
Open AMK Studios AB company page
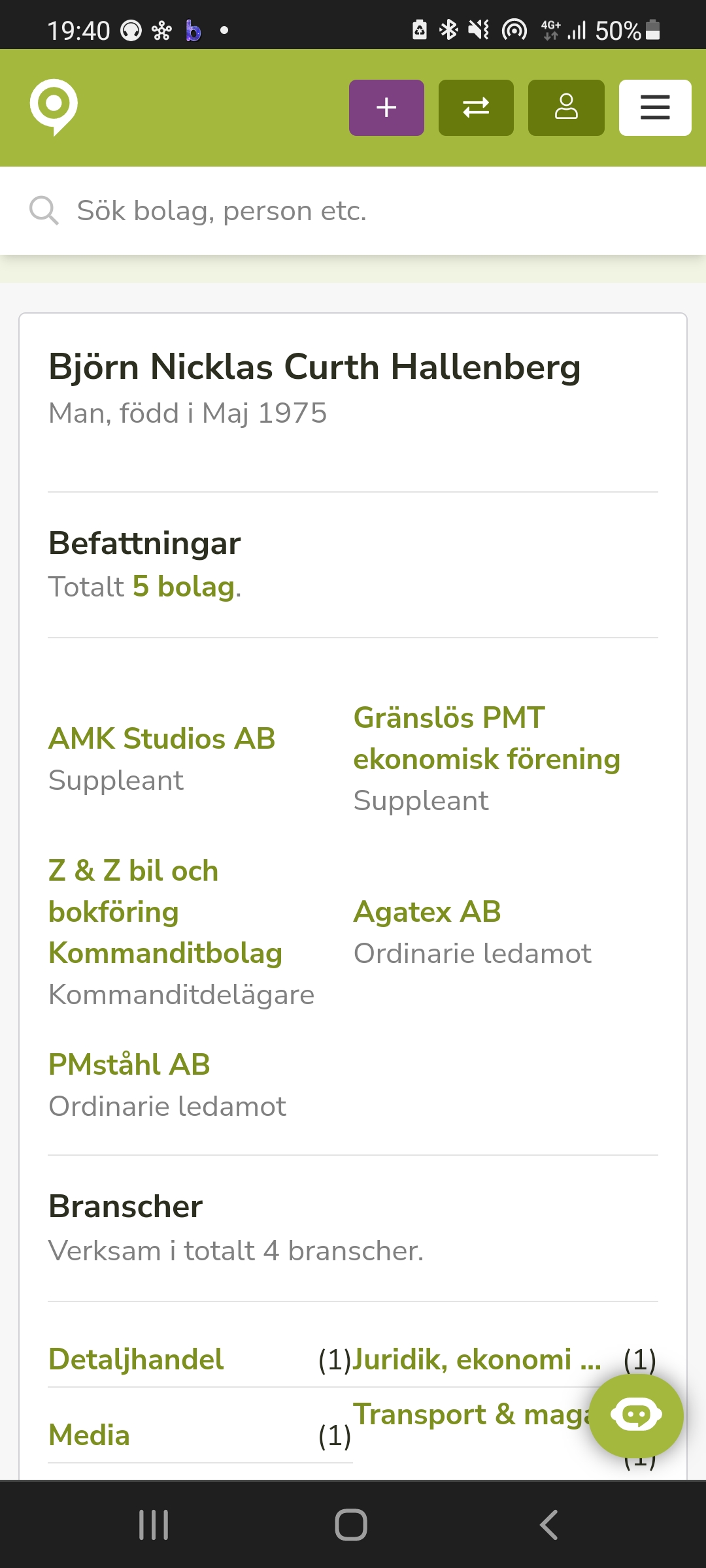(x=162, y=739)
